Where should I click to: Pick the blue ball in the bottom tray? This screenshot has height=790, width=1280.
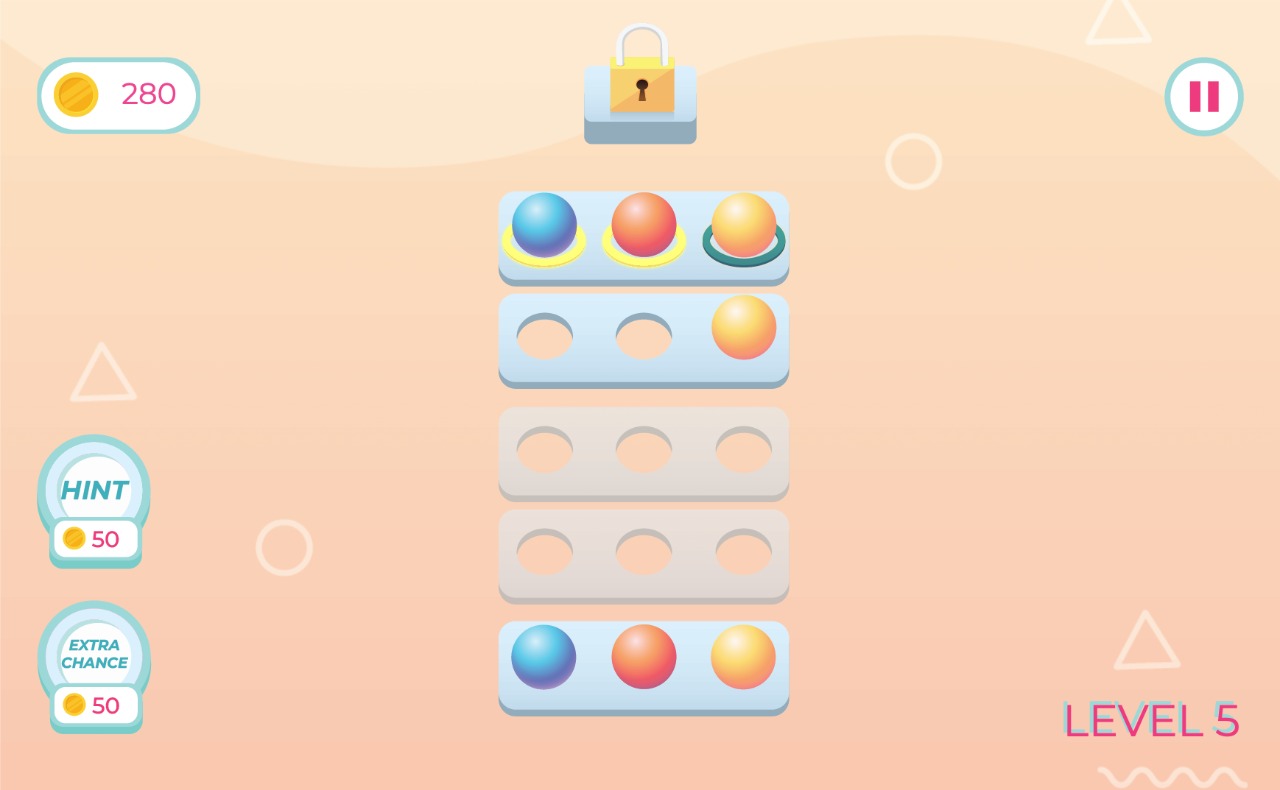(x=544, y=657)
